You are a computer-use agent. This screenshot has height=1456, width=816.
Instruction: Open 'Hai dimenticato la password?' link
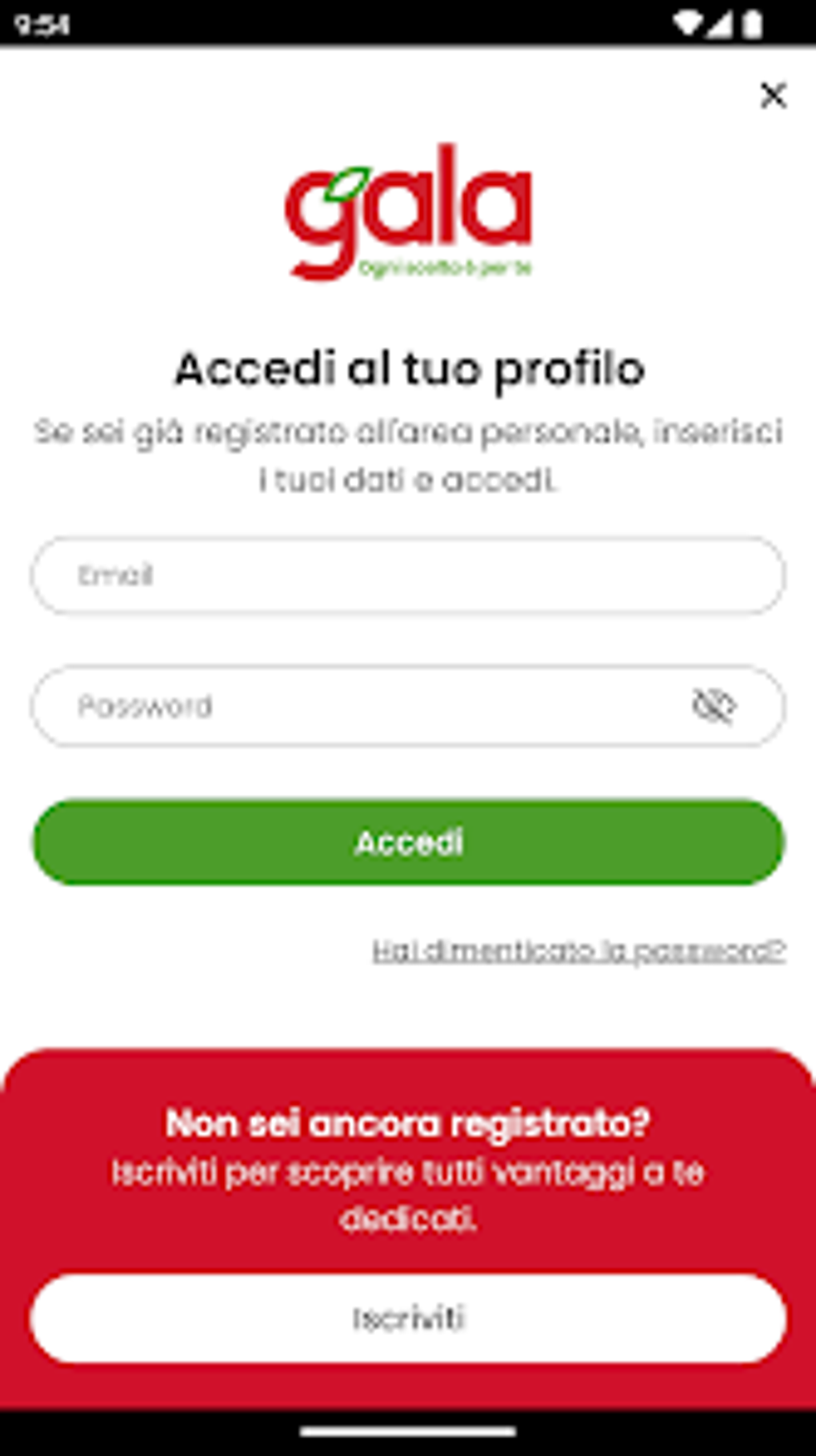pyautogui.click(x=578, y=951)
